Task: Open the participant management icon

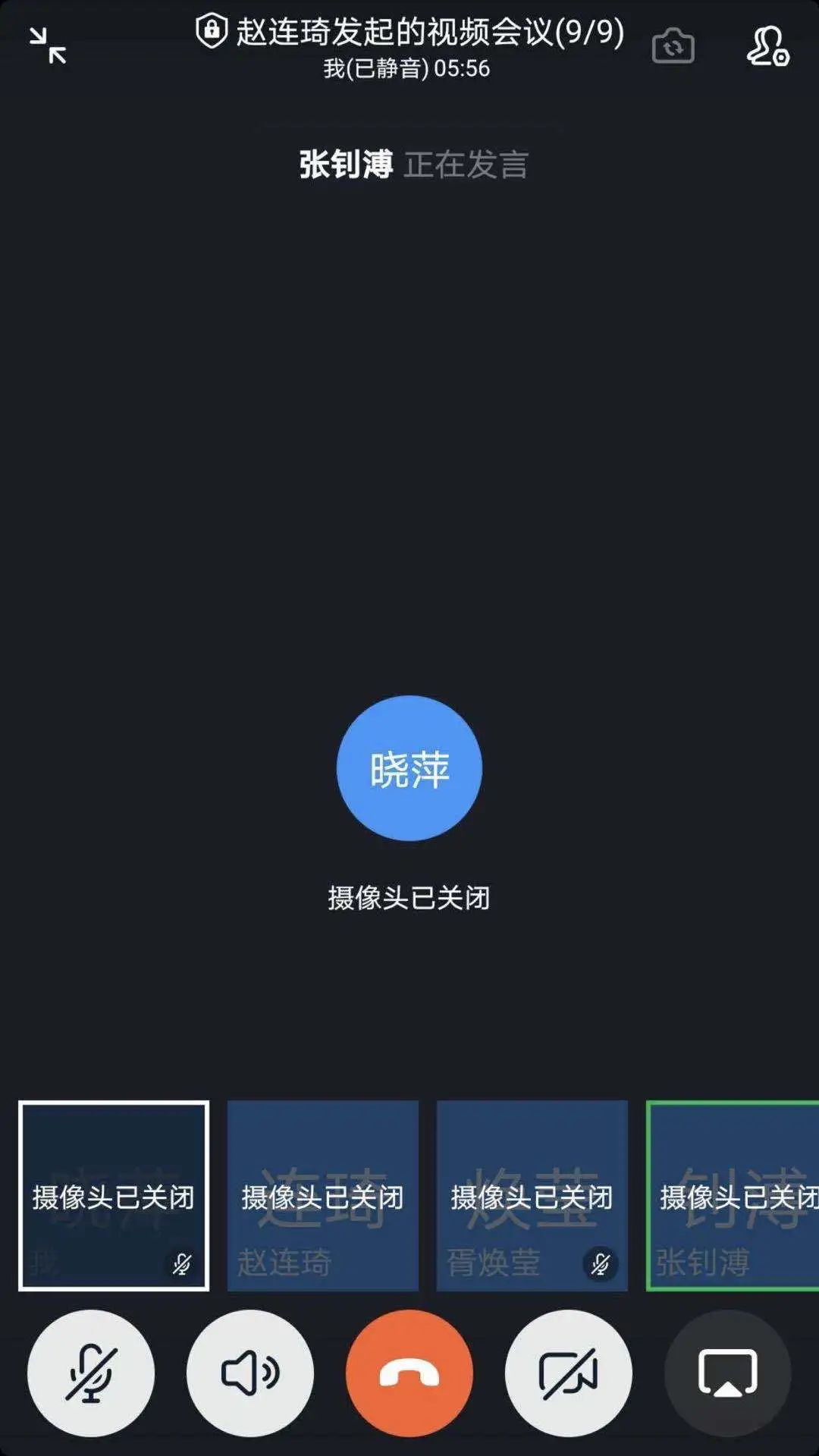Action: click(767, 46)
